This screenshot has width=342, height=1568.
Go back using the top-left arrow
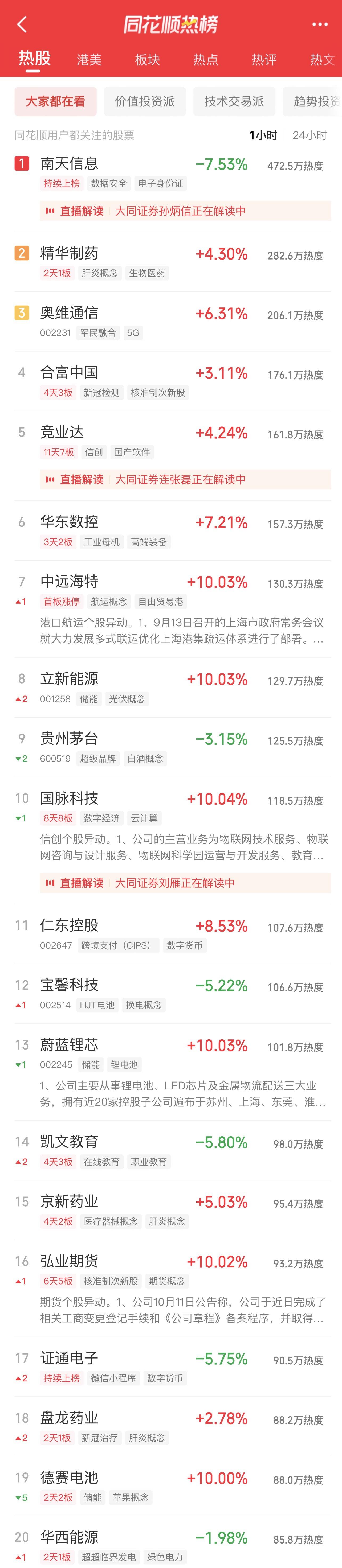pyautogui.click(x=22, y=24)
